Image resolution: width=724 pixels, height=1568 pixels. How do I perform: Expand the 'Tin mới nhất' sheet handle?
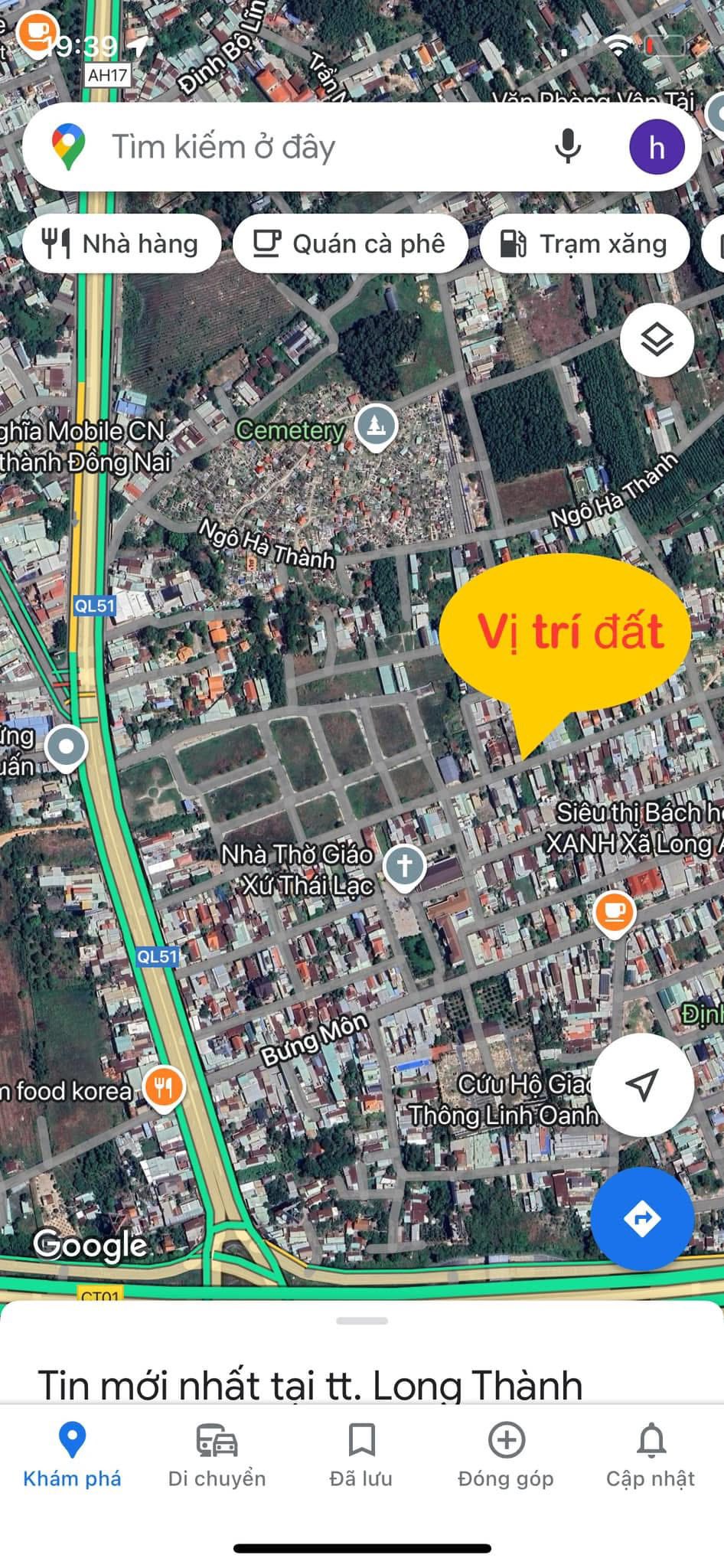(x=362, y=1321)
